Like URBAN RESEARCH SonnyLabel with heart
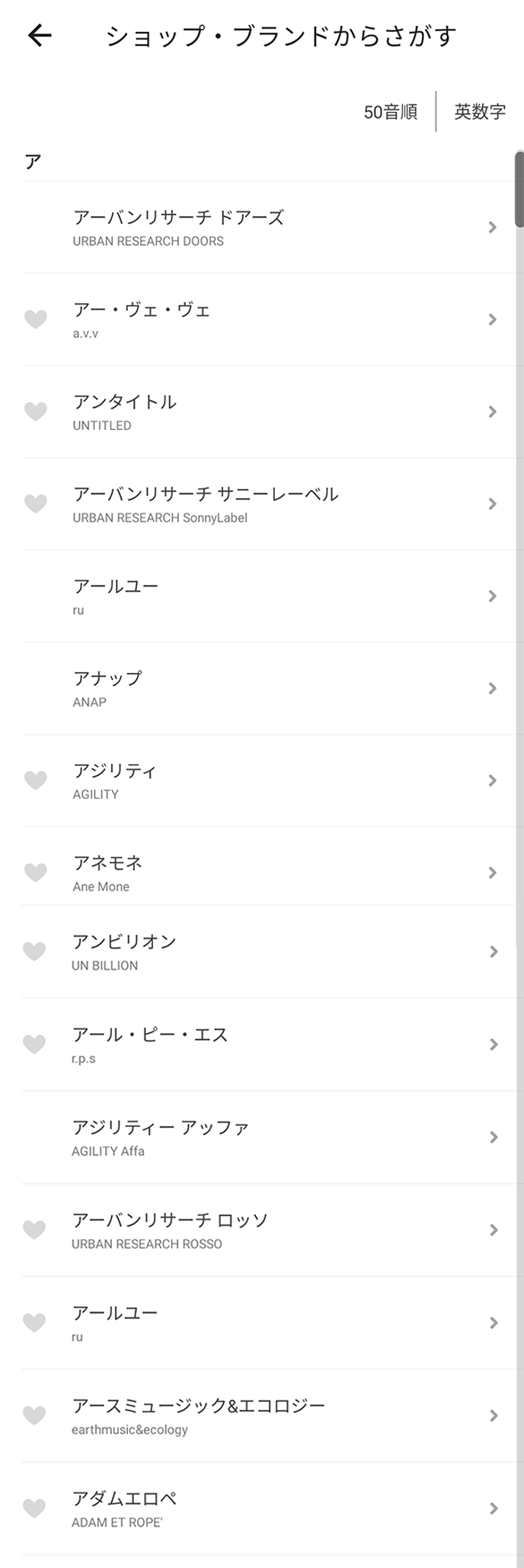 [36, 504]
